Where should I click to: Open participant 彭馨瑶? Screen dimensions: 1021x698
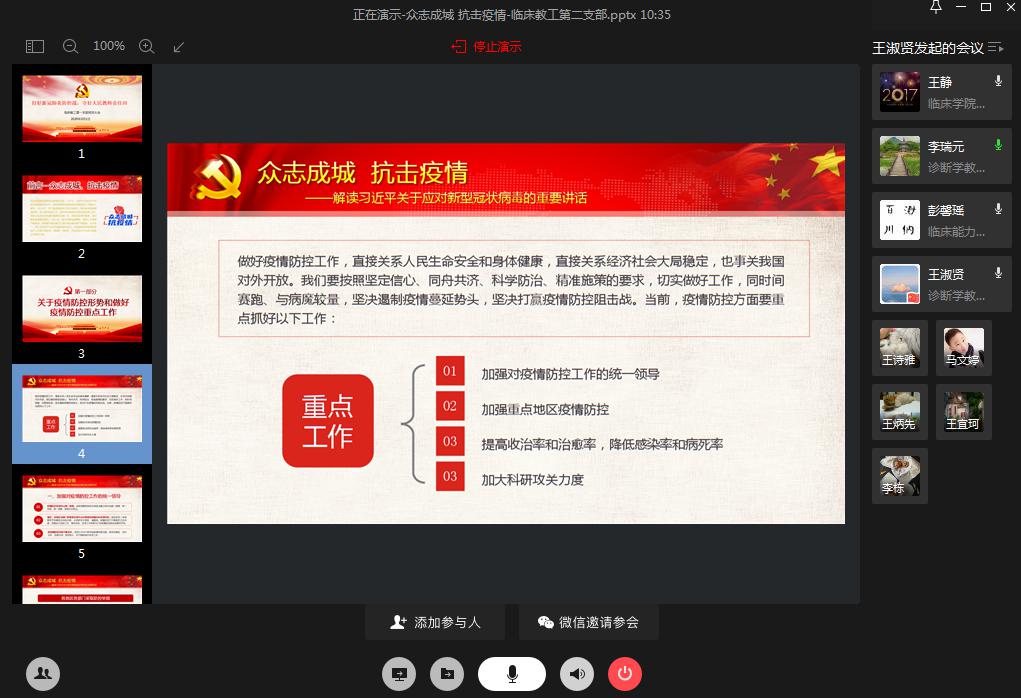pos(941,219)
